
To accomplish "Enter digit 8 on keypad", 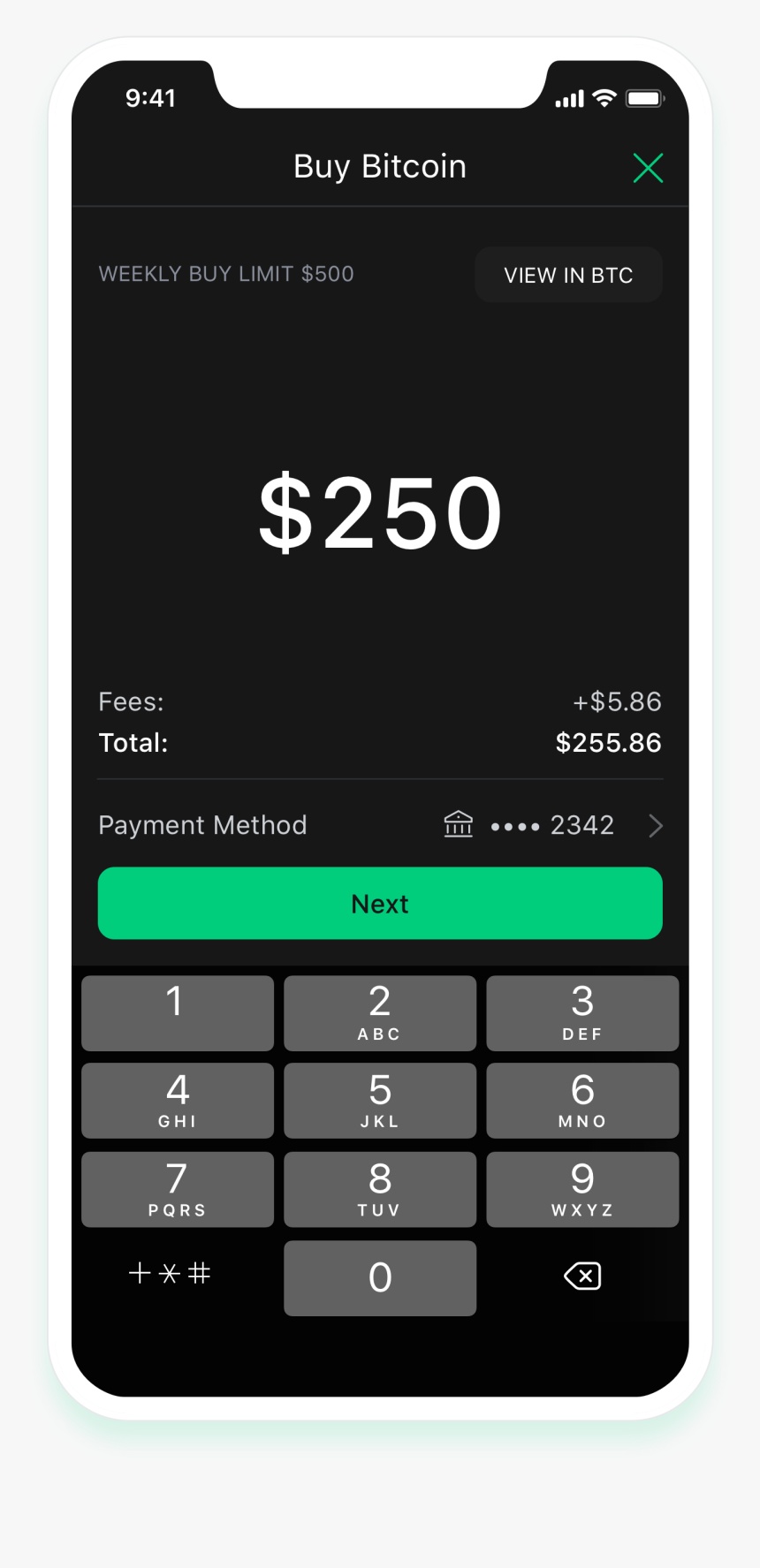I will point(380,1188).
